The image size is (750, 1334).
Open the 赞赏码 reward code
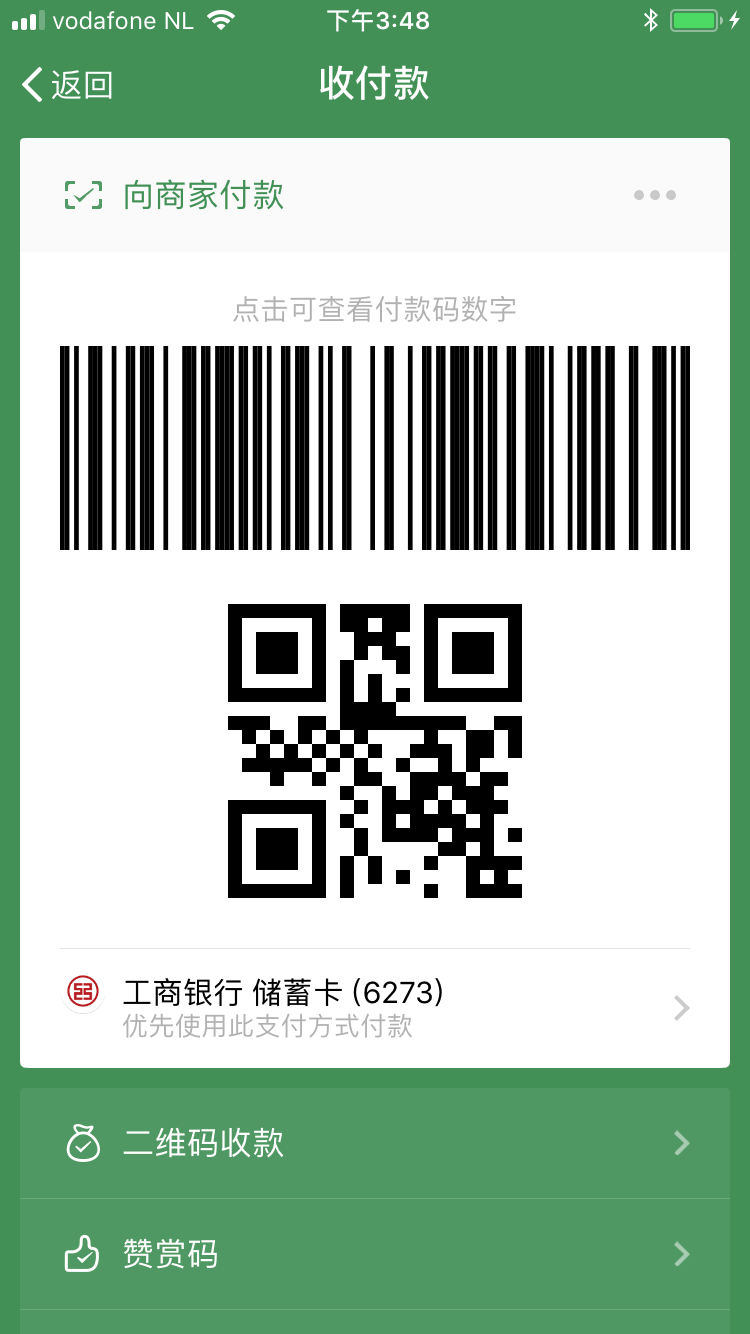coord(375,1254)
